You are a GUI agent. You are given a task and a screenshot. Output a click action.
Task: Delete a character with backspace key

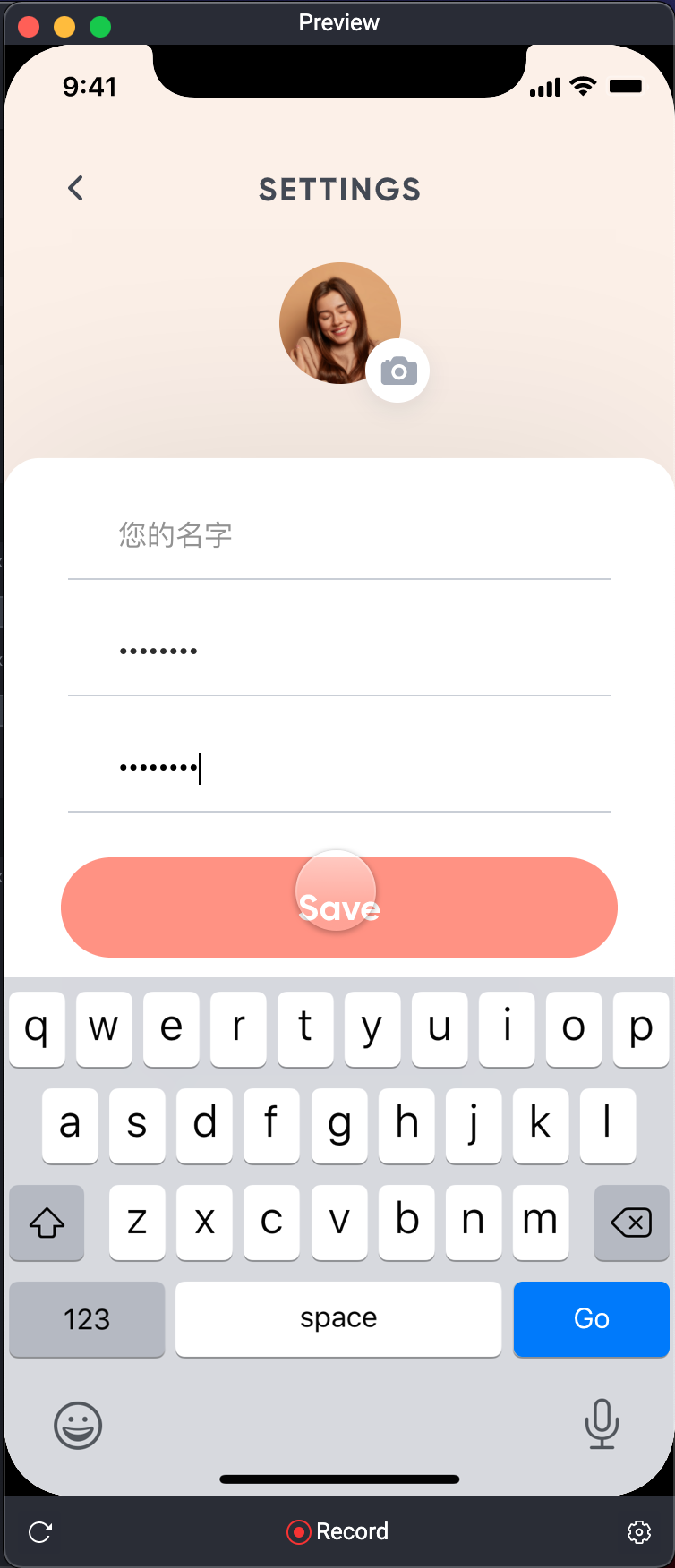point(631,1222)
